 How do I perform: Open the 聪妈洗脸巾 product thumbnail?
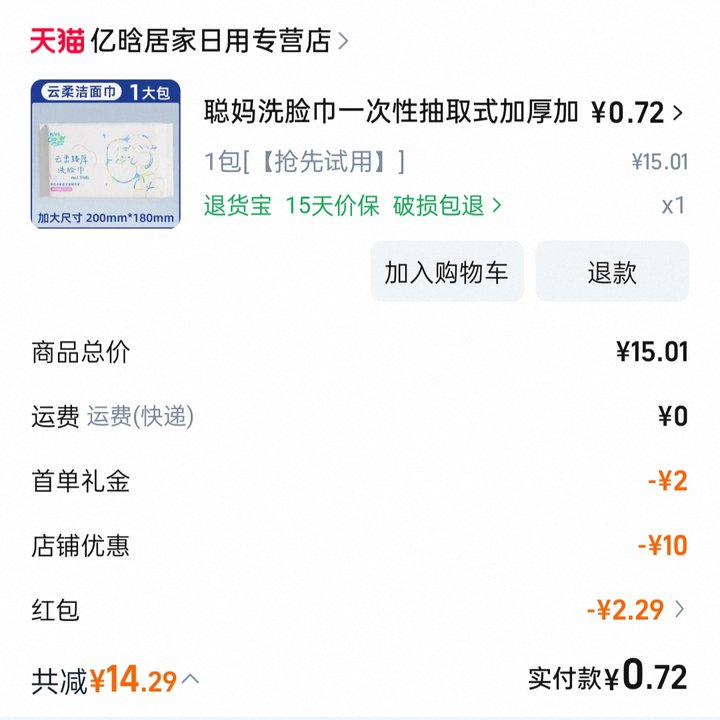pyautogui.click(x=105, y=153)
